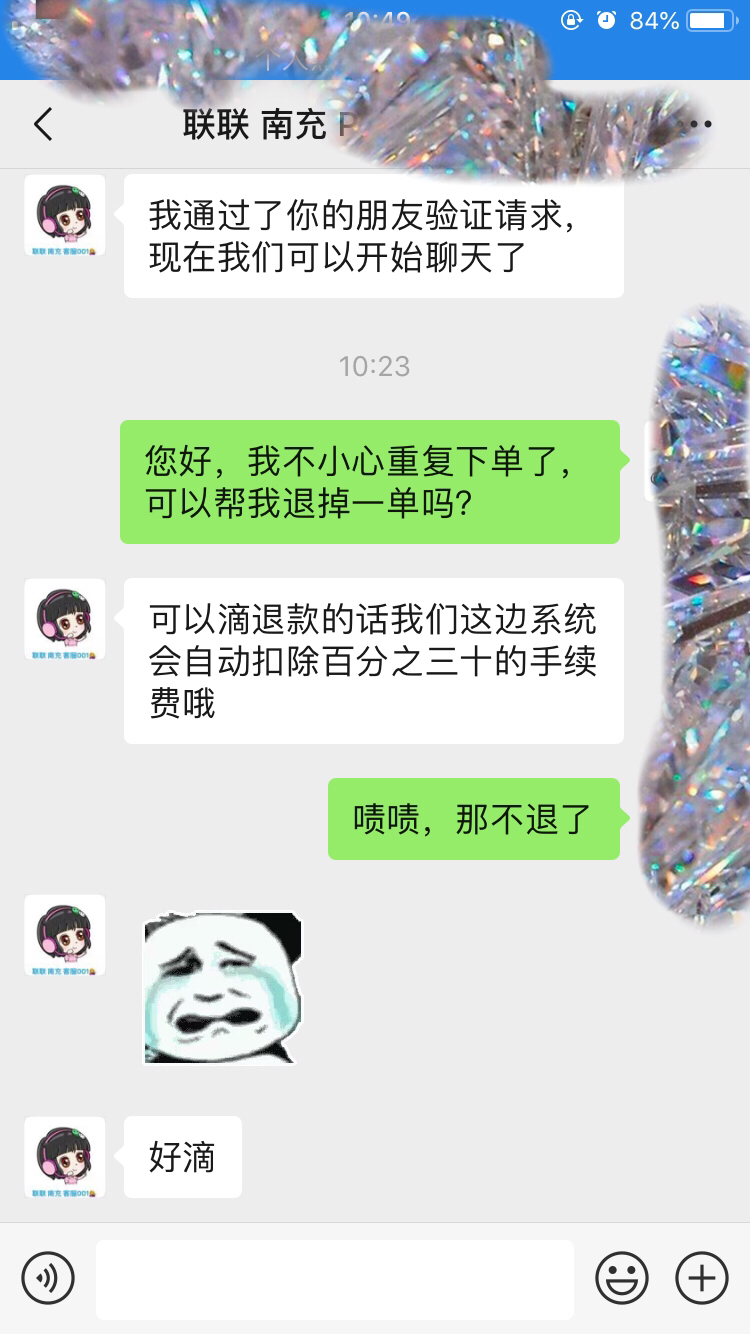View the crying panda sticker
This screenshot has width=750, height=1334.
(x=221, y=988)
